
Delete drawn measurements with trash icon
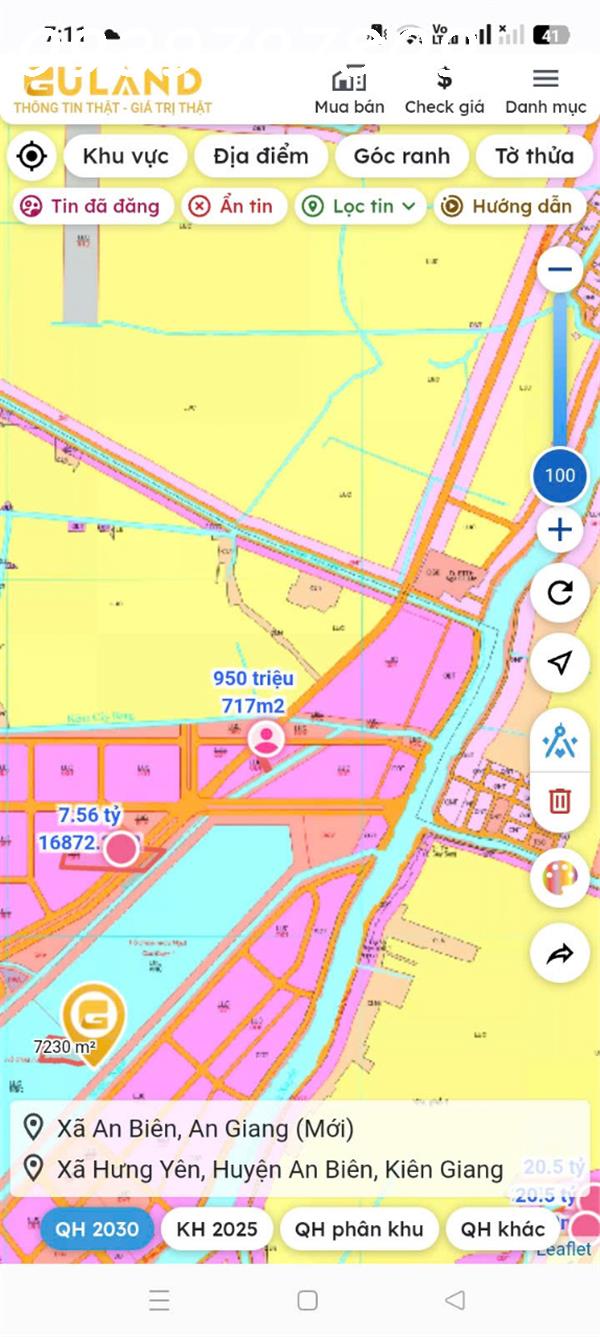560,800
